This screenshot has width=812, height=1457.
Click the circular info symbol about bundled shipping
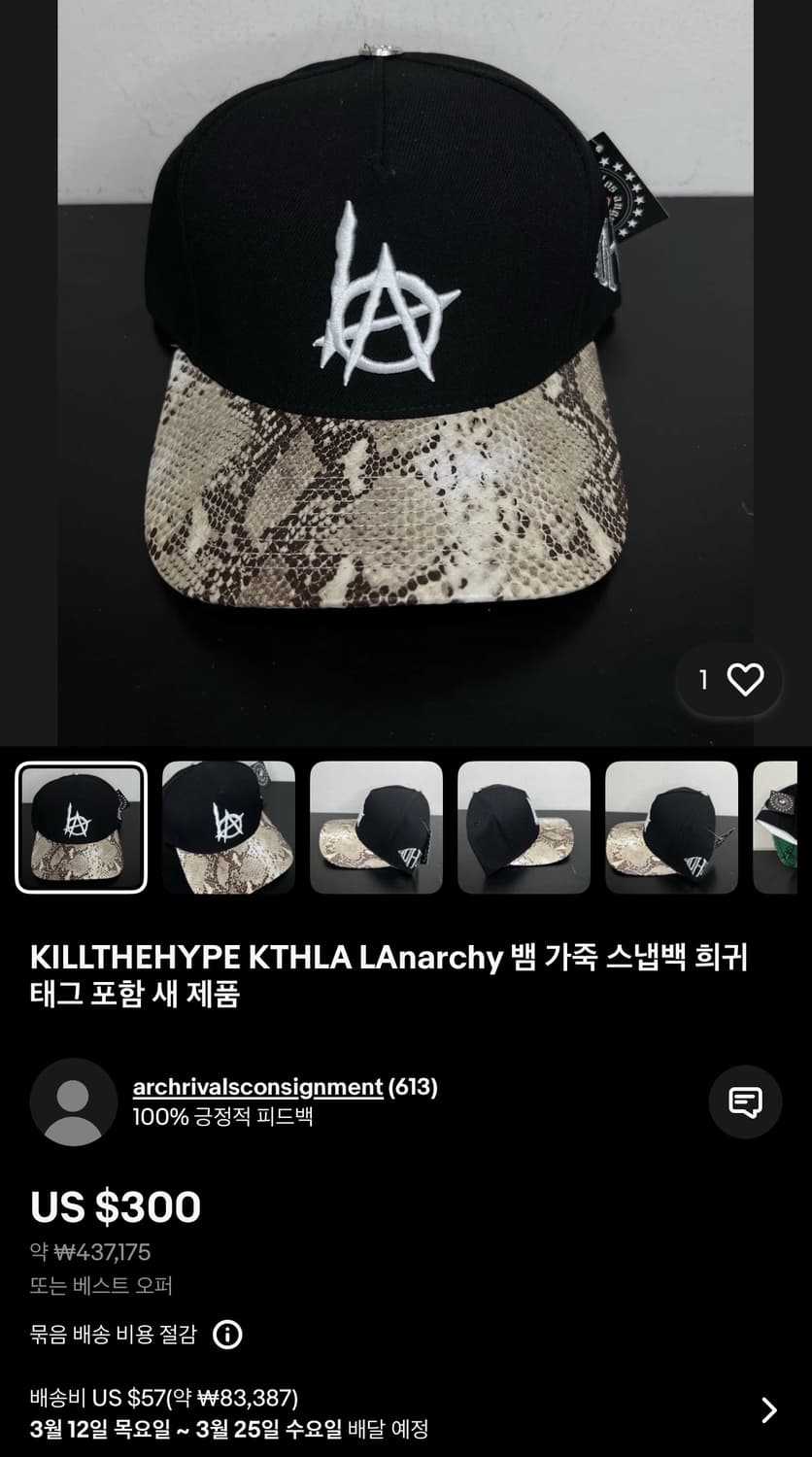(x=227, y=1336)
